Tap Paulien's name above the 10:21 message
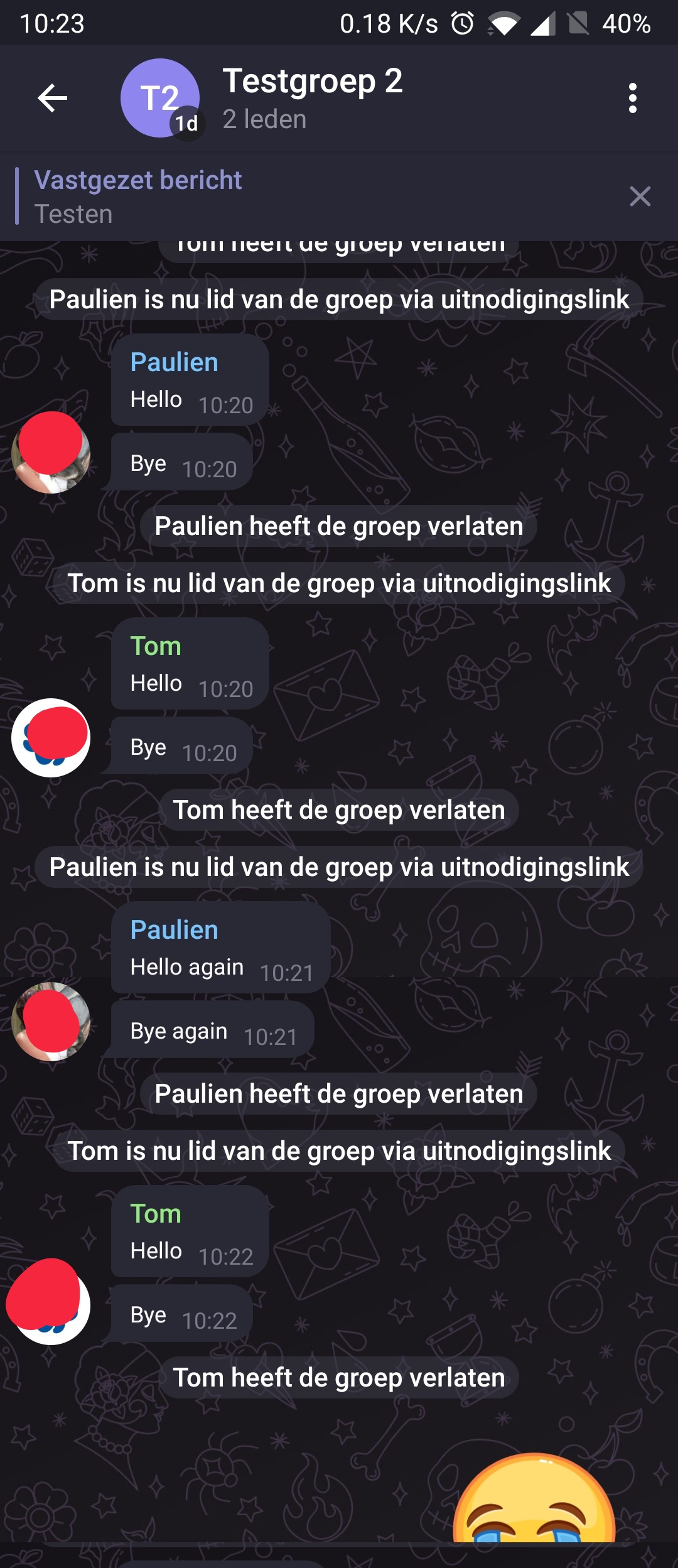Viewport: 678px width, 1568px height. point(175,930)
